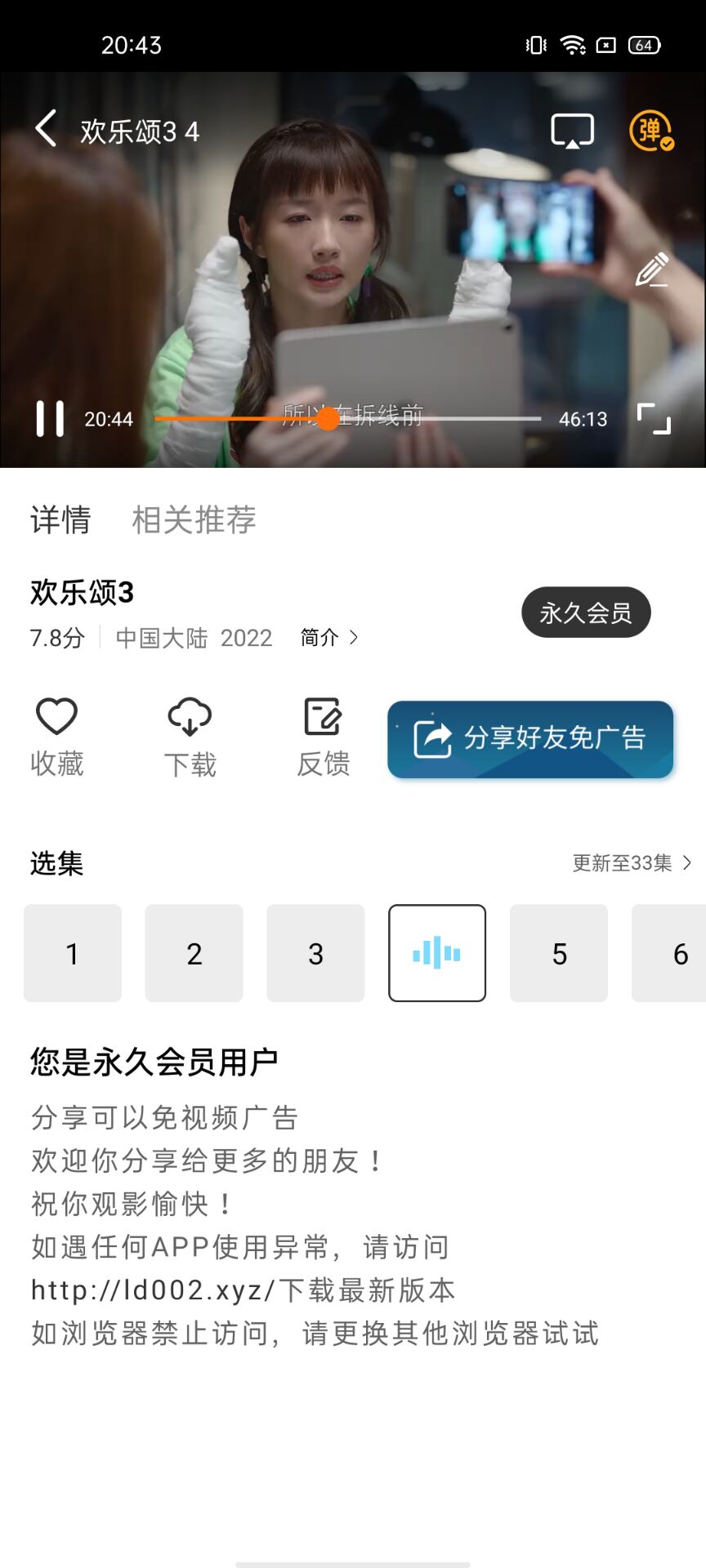Cast video to another screen

coord(572,131)
